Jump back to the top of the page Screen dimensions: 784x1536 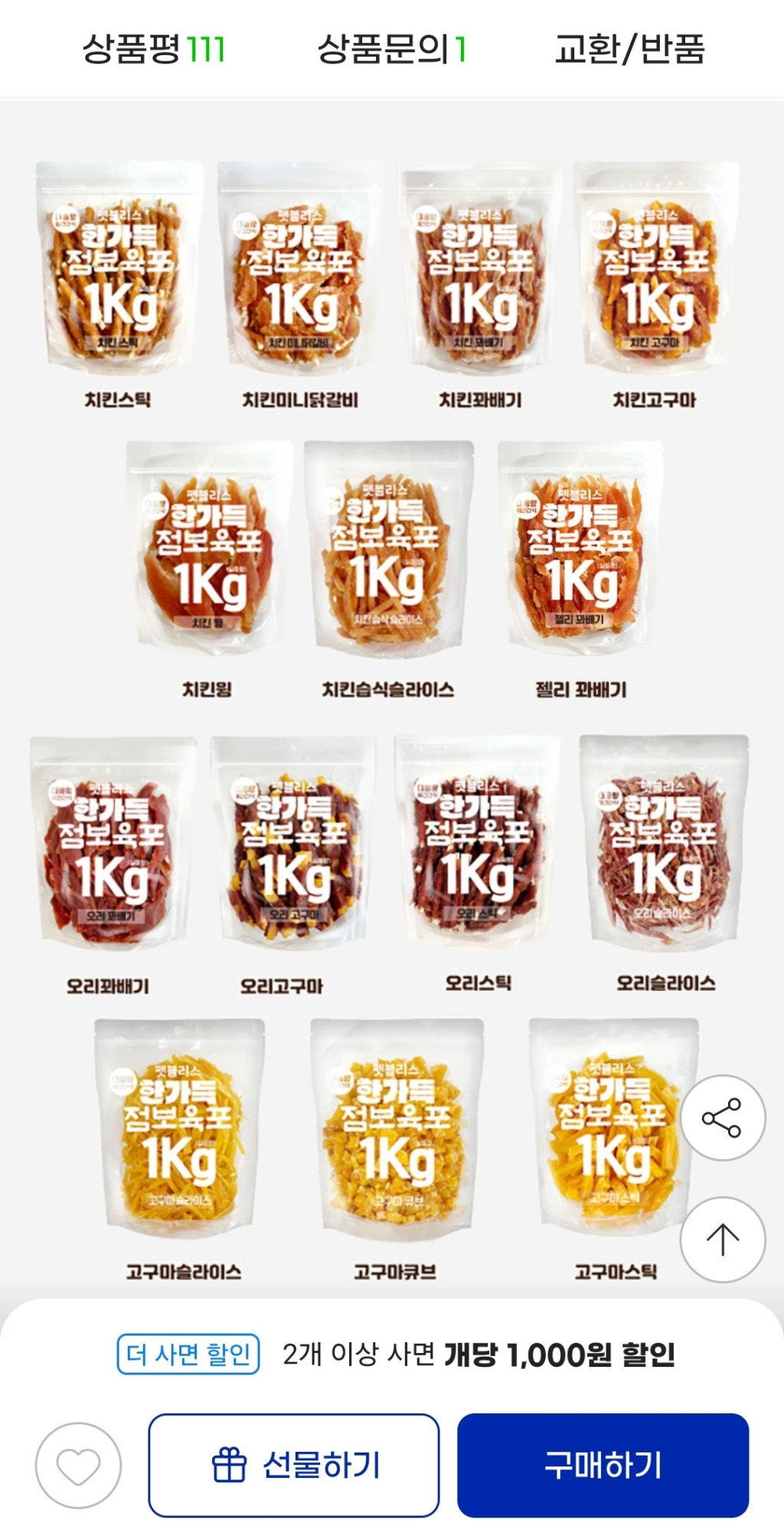(722, 1239)
